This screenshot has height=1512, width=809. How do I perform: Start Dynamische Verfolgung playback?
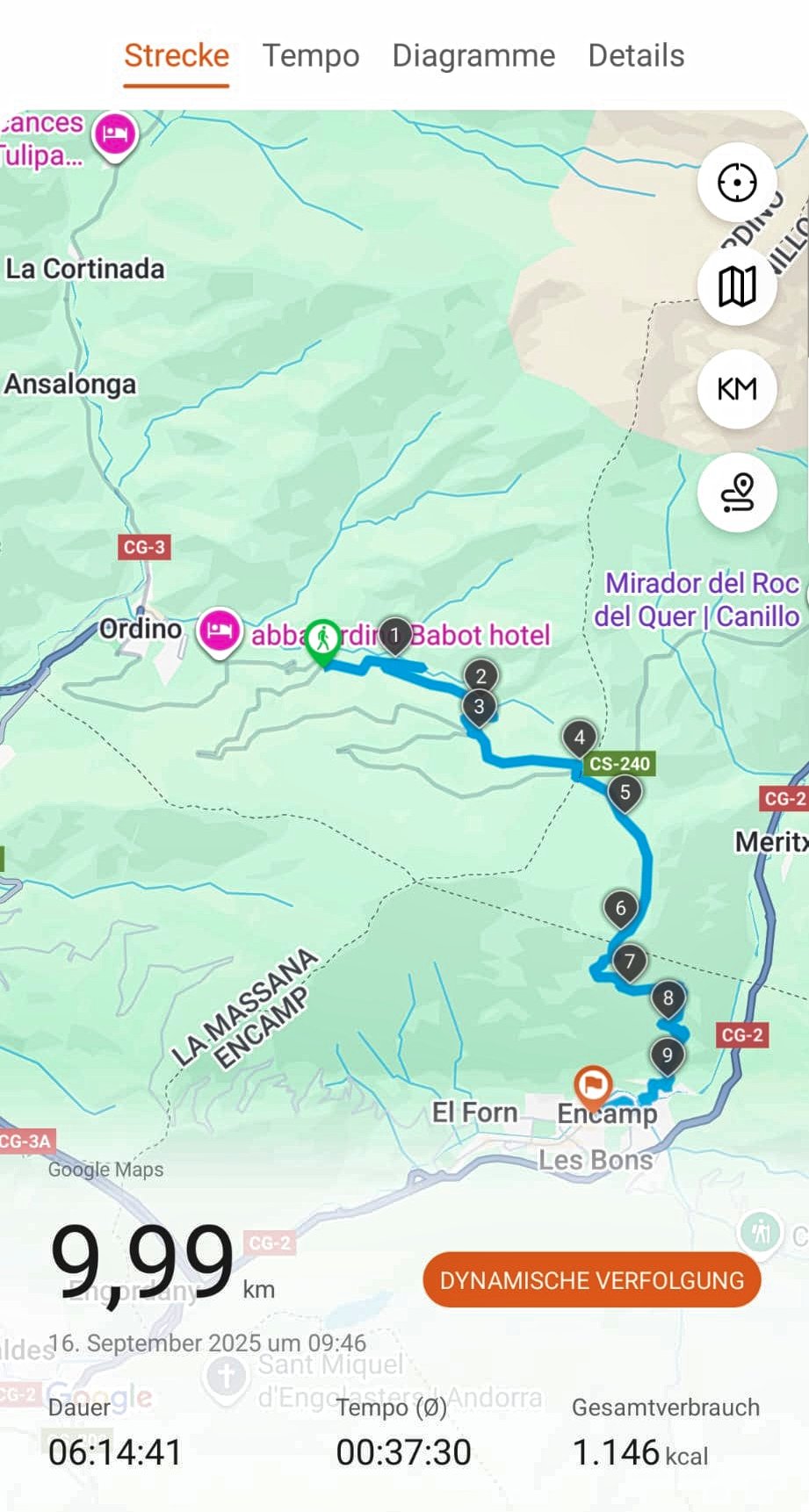pyautogui.click(x=591, y=1280)
